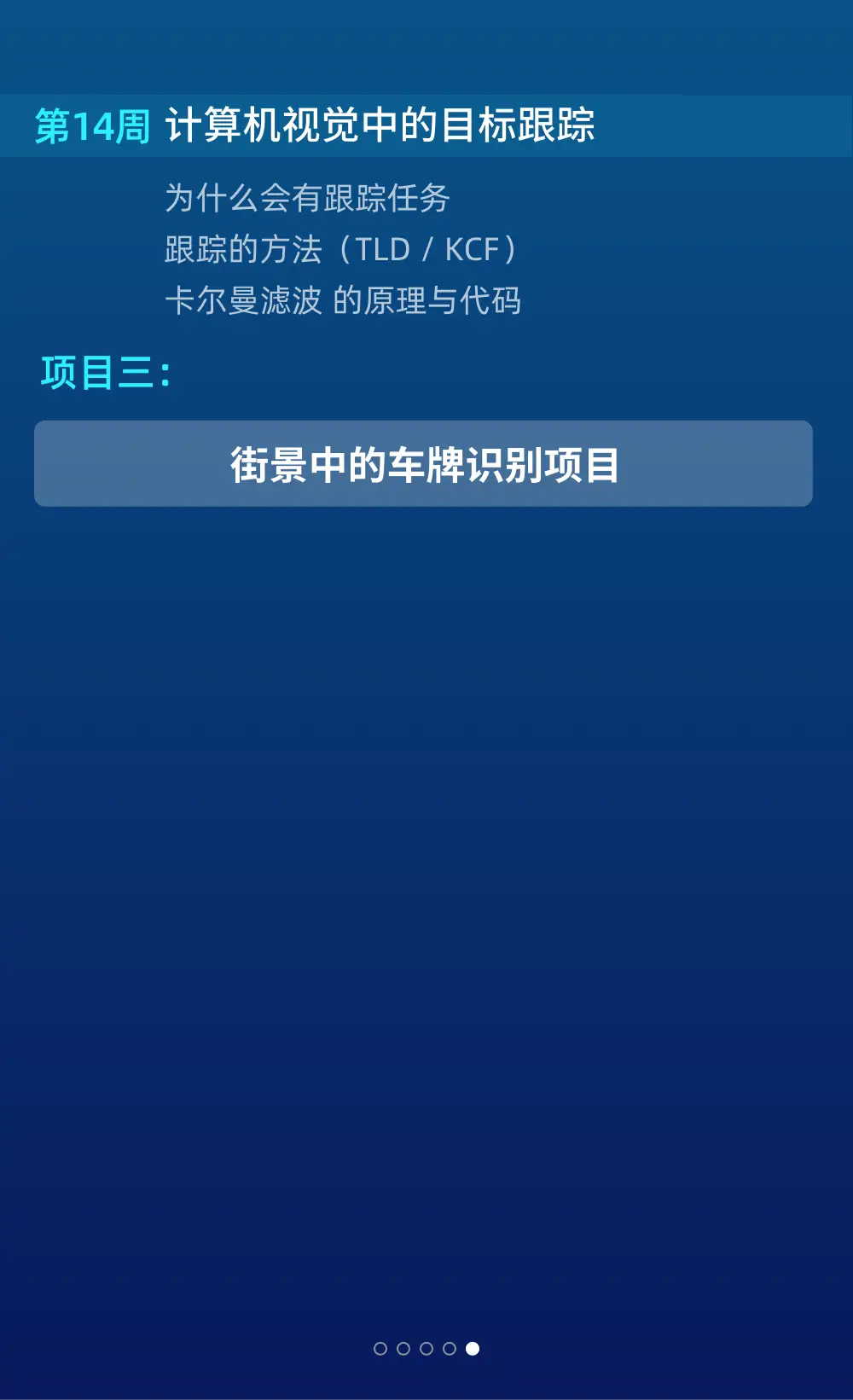Go to the third page indicator dot
This screenshot has height=1400, width=853.
[x=426, y=1348]
